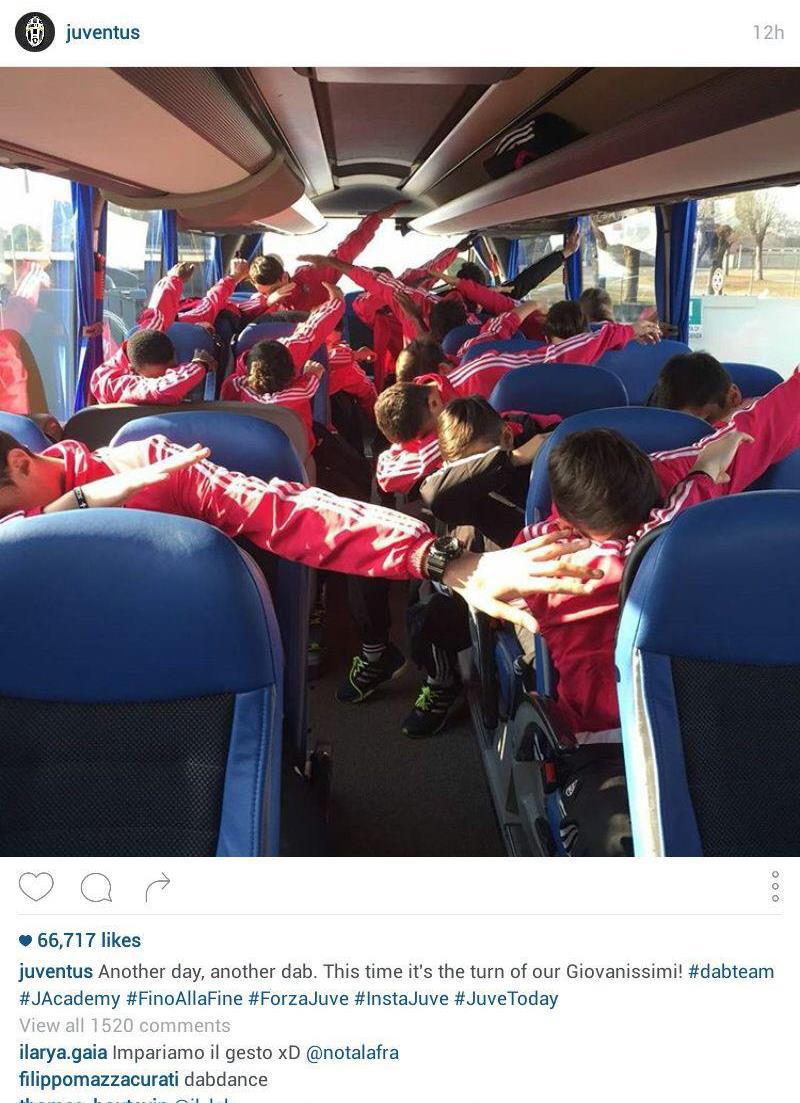
Task: View all 1520 comments
Action: (124, 1026)
